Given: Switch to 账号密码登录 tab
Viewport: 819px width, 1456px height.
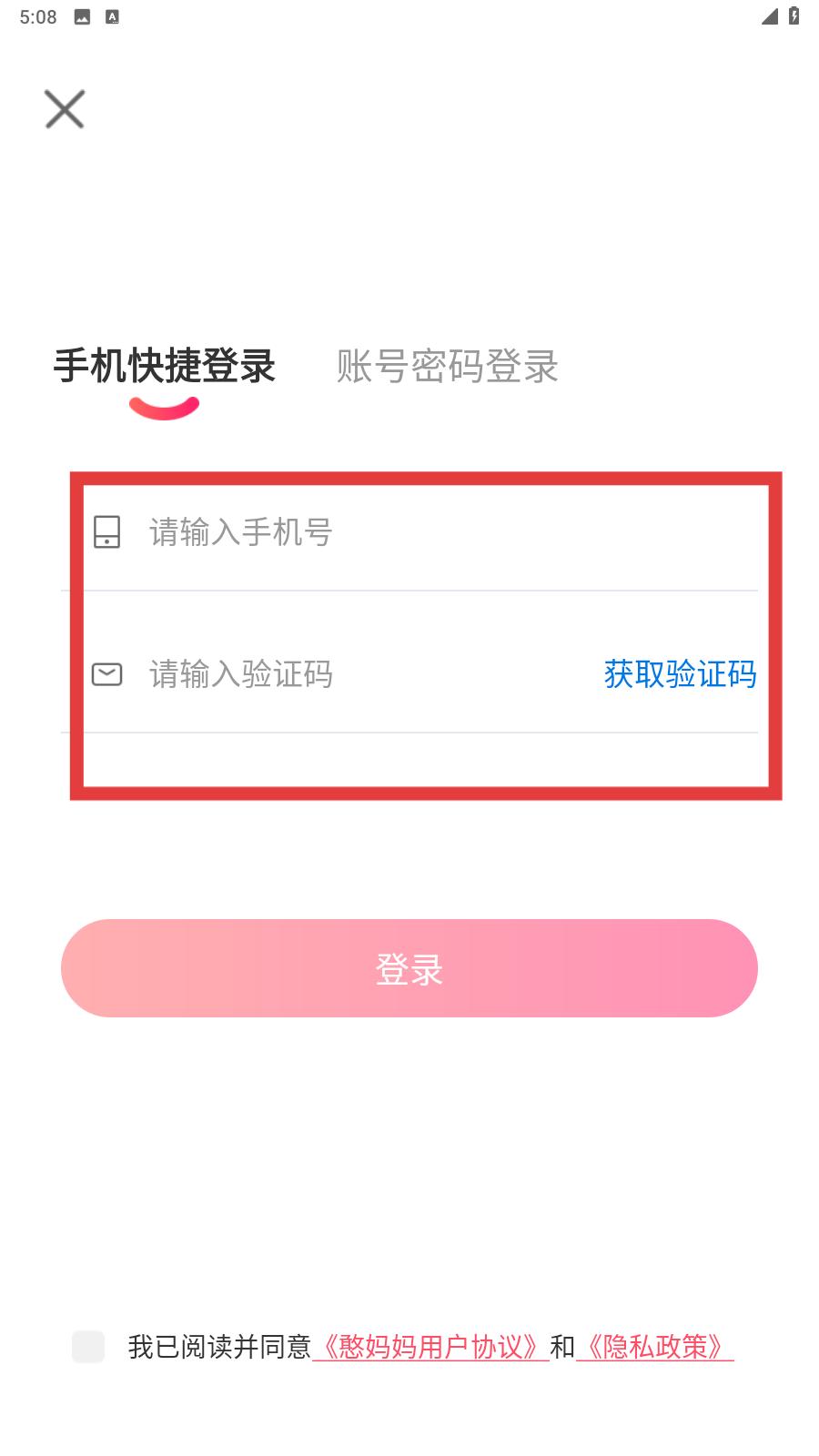Looking at the screenshot, I should 447,366.
